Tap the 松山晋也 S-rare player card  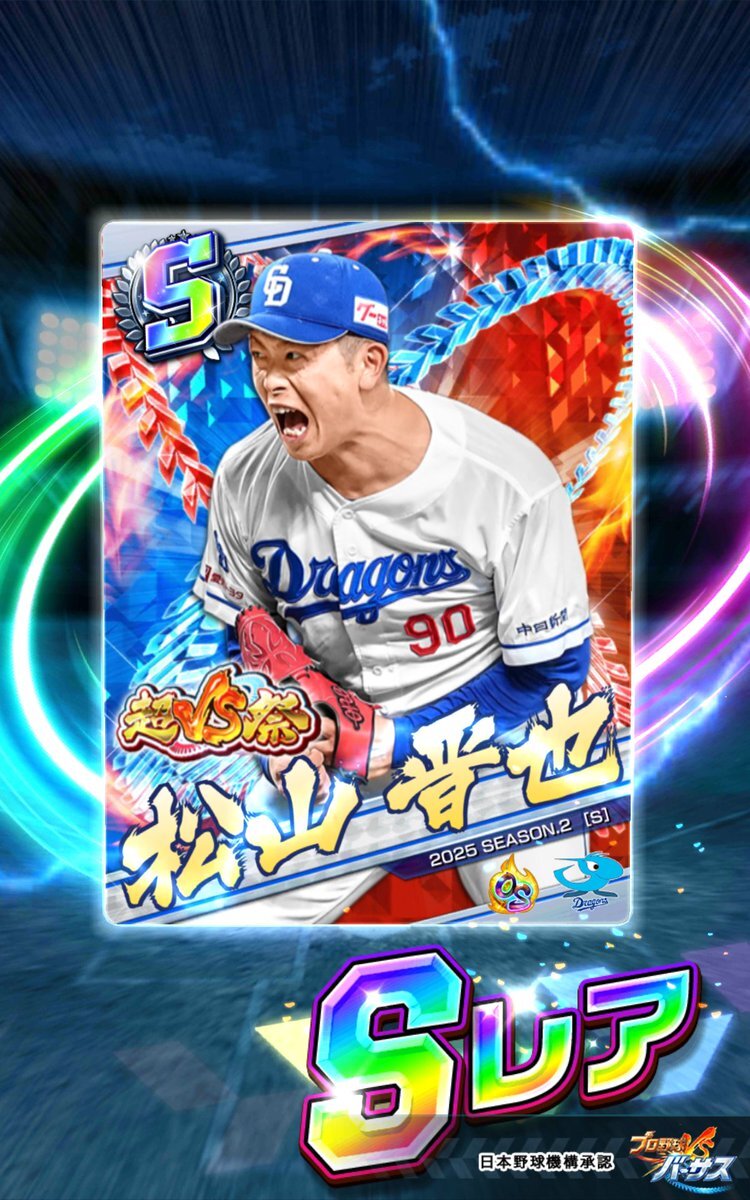click(x=369, y=573)
